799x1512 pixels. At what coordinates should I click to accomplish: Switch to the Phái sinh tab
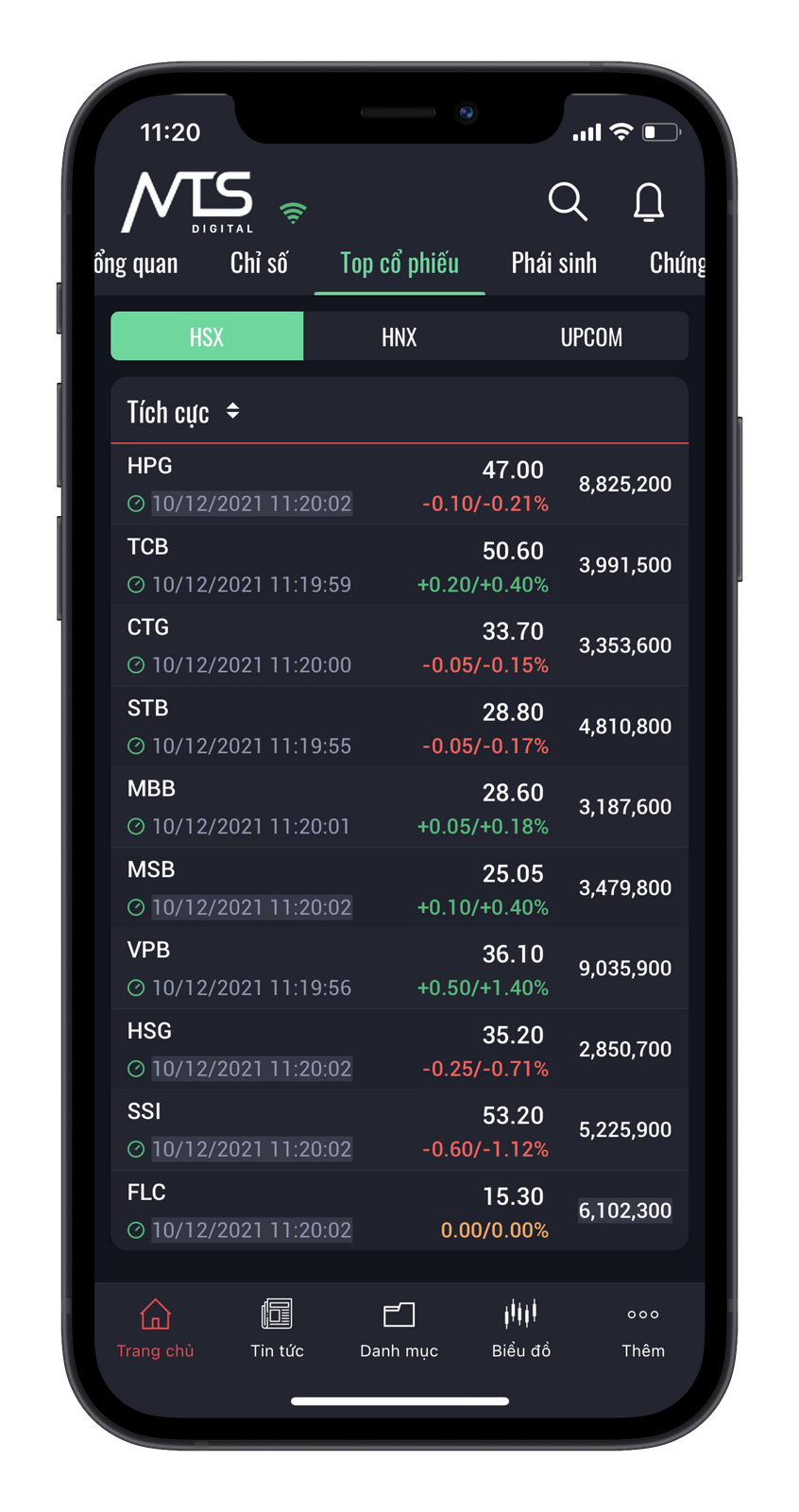point(553,263)
